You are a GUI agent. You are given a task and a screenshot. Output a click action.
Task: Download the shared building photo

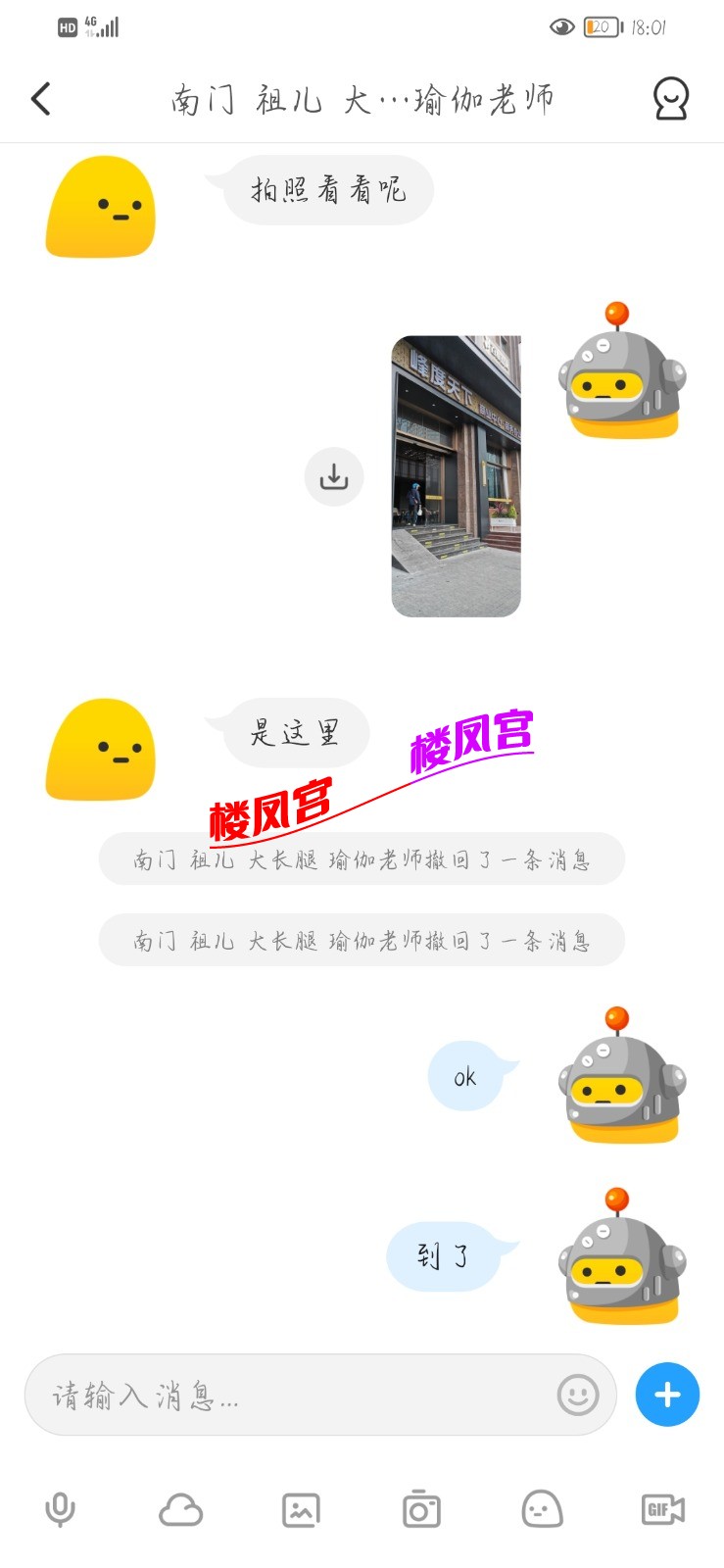pyautogui.click(x=334, y=477)
